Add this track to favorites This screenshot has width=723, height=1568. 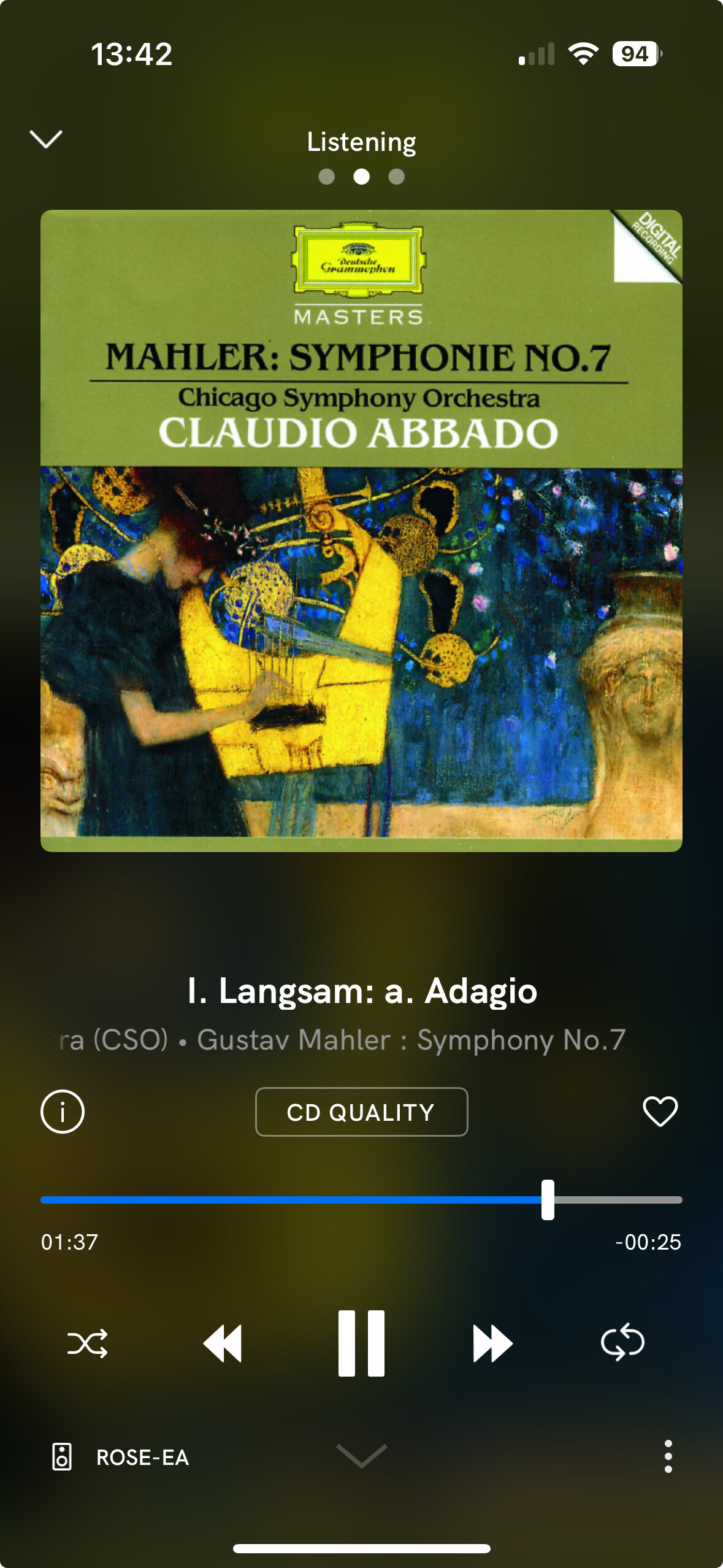click(x=660, y=1111)
